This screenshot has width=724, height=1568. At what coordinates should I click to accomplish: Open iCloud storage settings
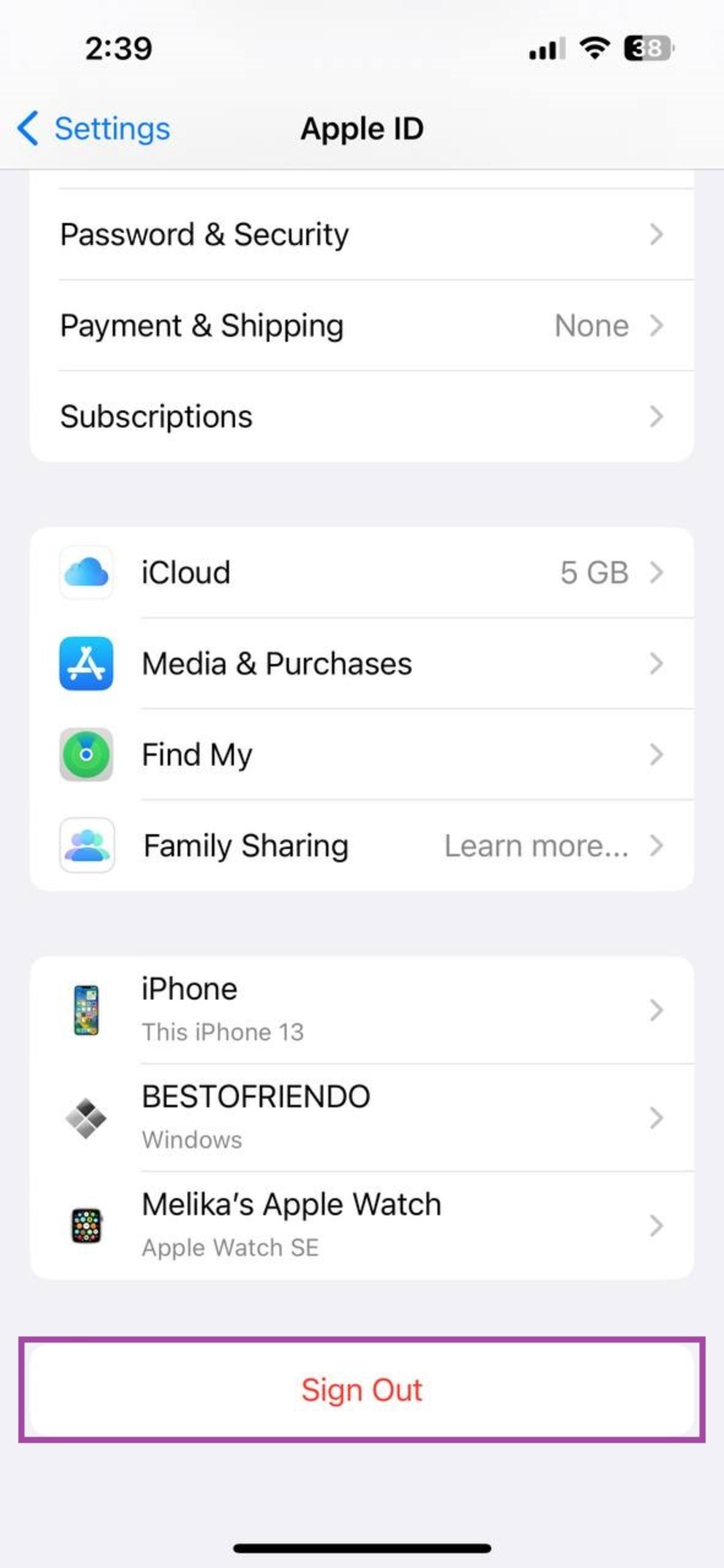[x=362, y=573]
